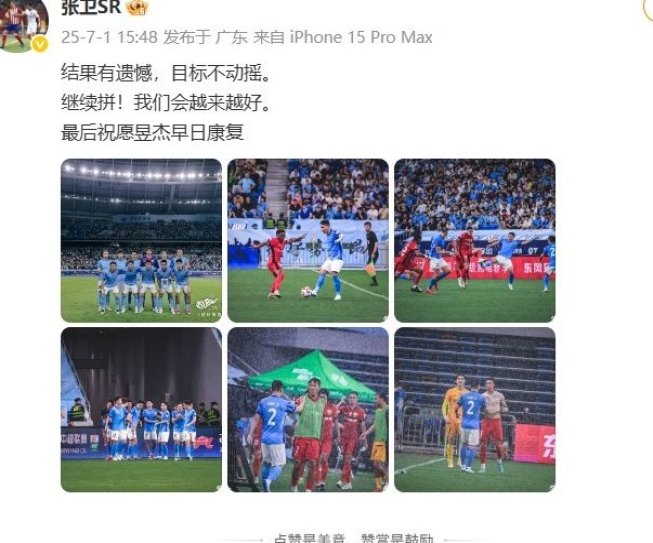Open the rainy photo with the green tent
Viewport: 653px width, 543px height.
(x=308, y=409)
